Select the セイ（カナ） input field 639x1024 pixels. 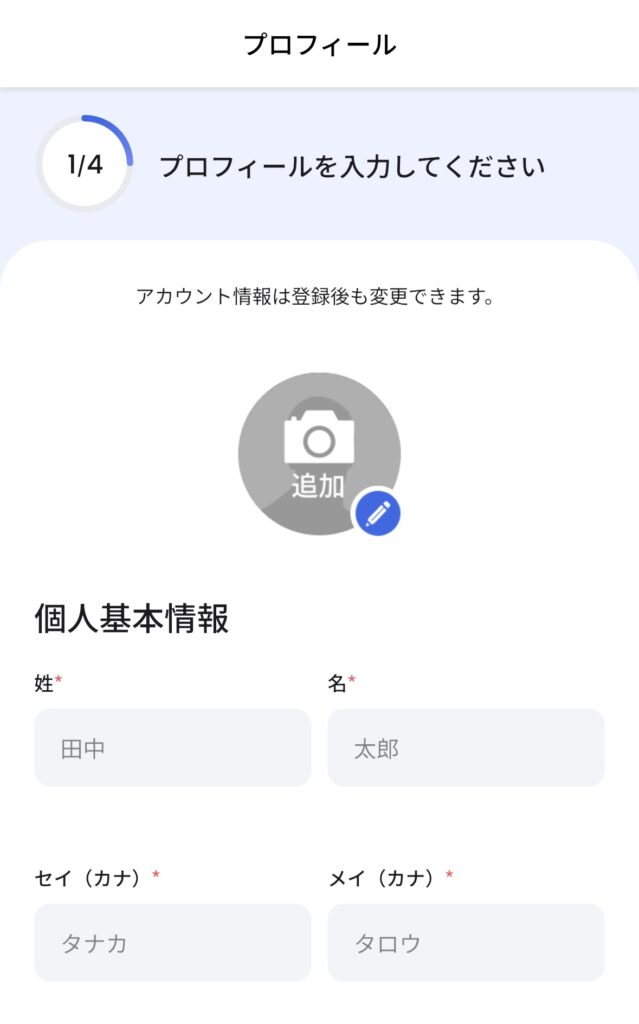(x=172, y=943)
